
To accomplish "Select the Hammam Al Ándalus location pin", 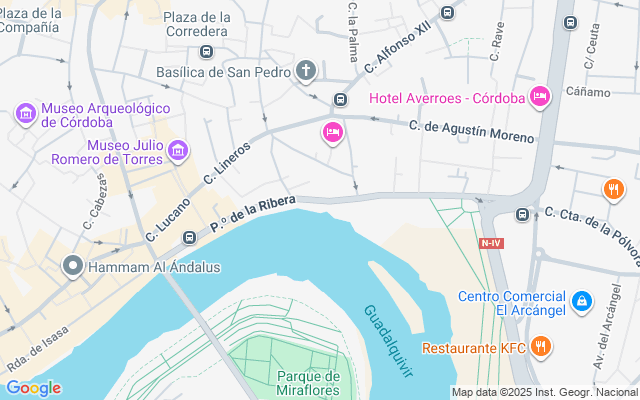I will (73, 267).
